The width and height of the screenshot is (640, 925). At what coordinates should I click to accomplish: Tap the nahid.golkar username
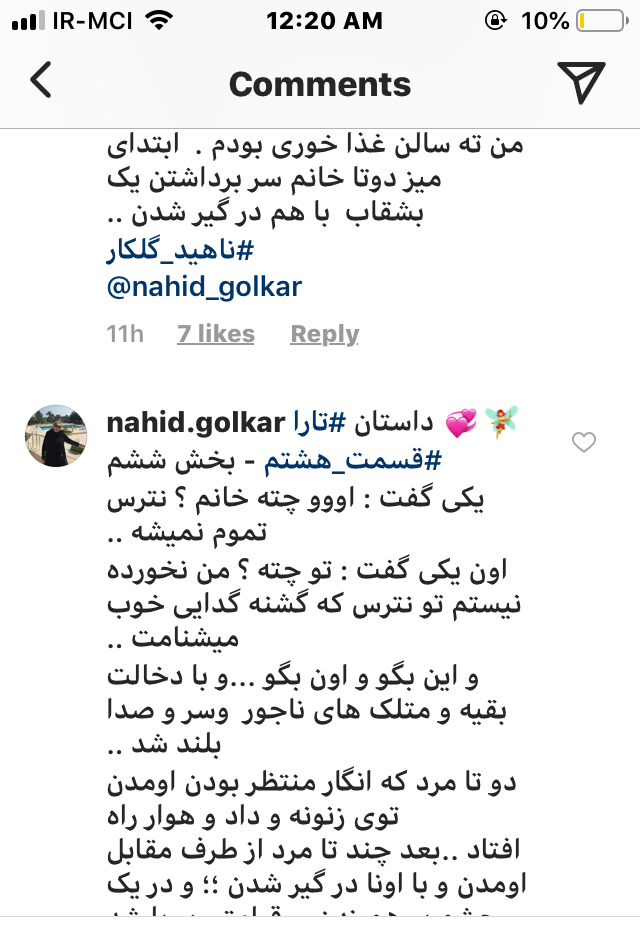coord(196,423)
